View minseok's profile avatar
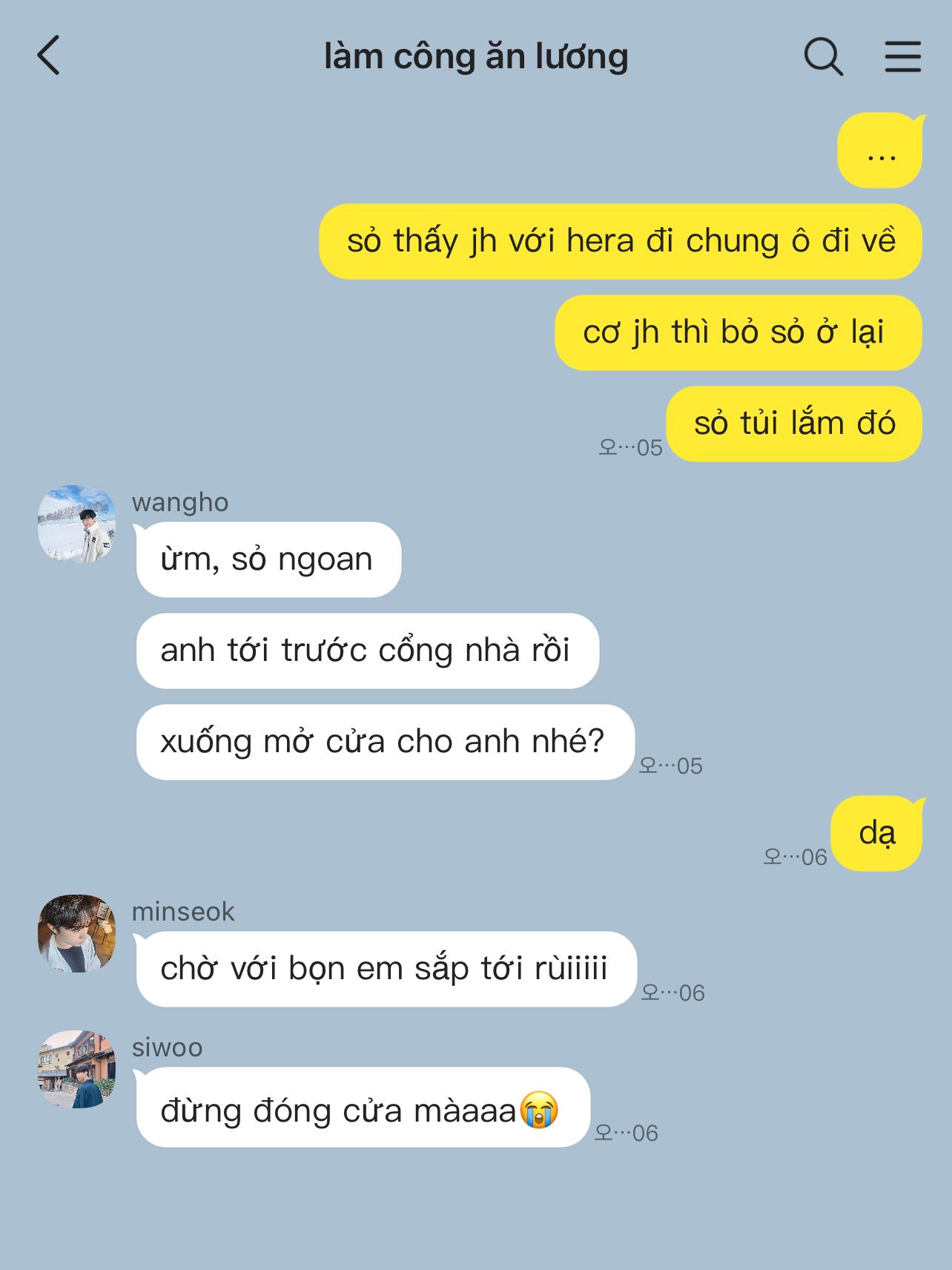 click(x=77, y=932)
